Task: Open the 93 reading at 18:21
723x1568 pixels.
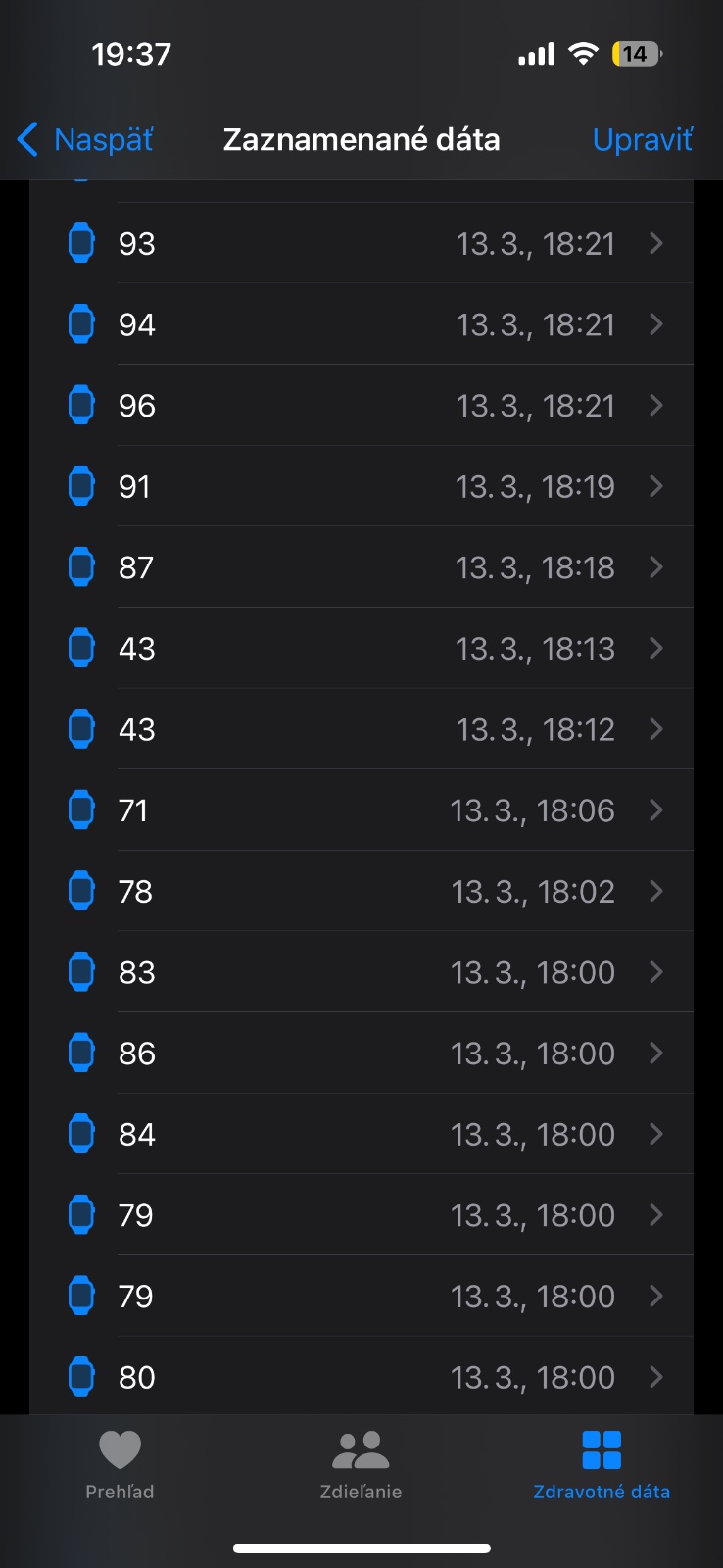Action: click(x=362, y=243)
